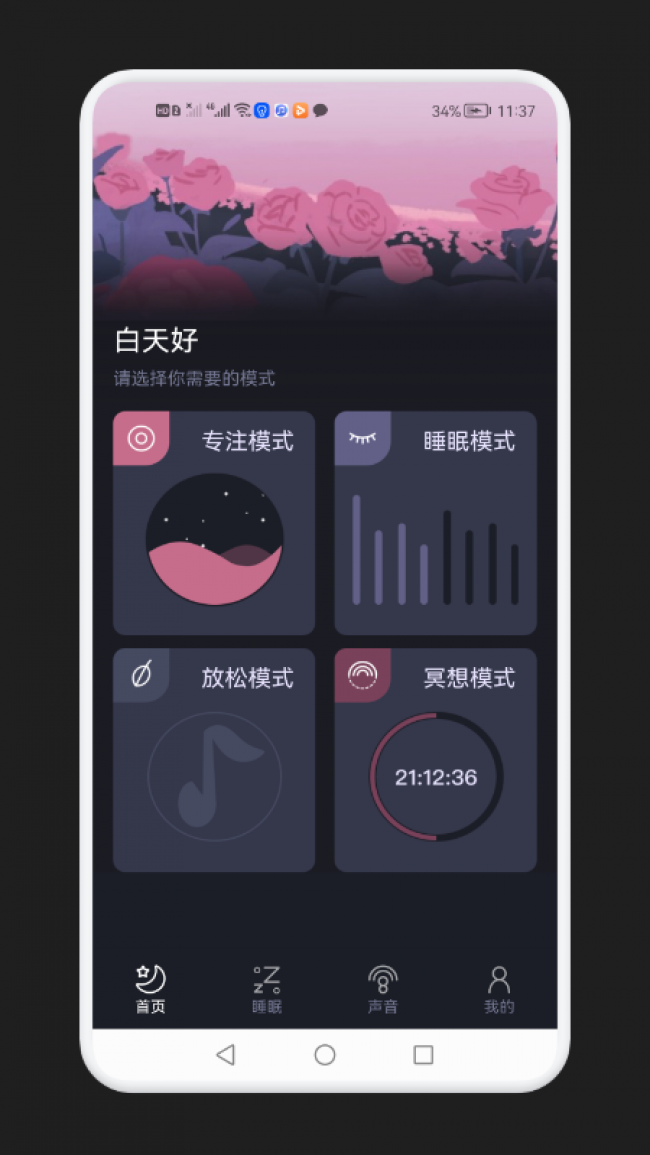Image resolution: width=650 pixels, height=1155 pixels.
Task: Switch to the 声音 sounds tab
Action: click(x=383, y=988)
